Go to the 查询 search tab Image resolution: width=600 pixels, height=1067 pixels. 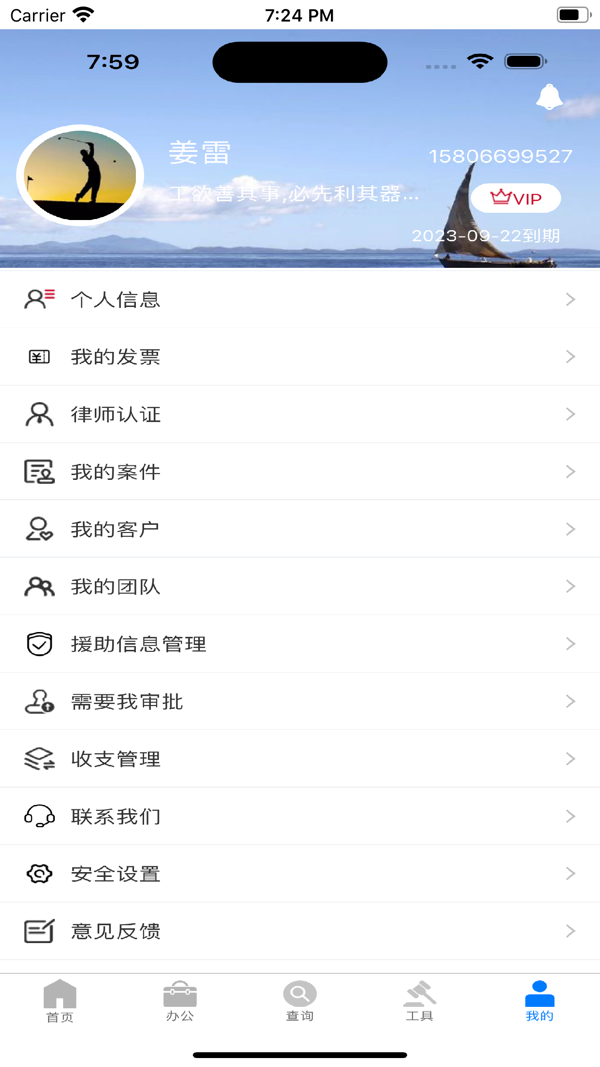point(300,1001)
